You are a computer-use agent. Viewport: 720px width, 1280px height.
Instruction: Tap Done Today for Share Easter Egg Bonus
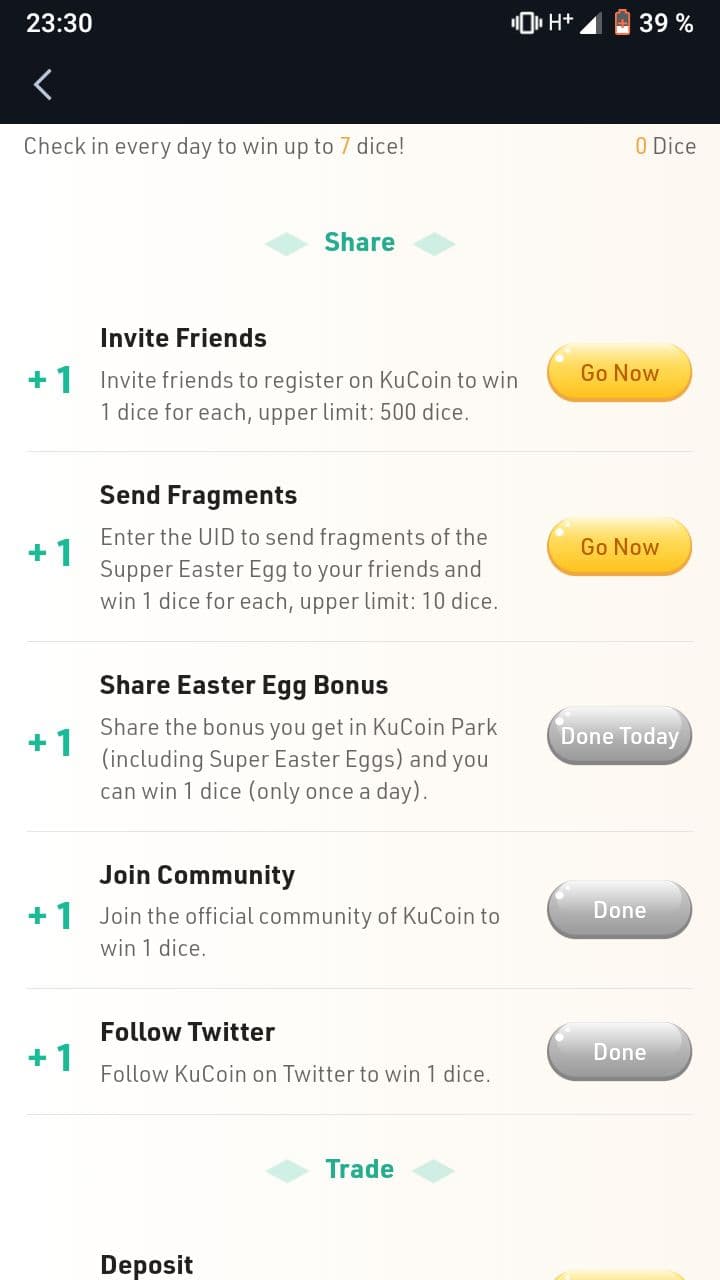619,736
